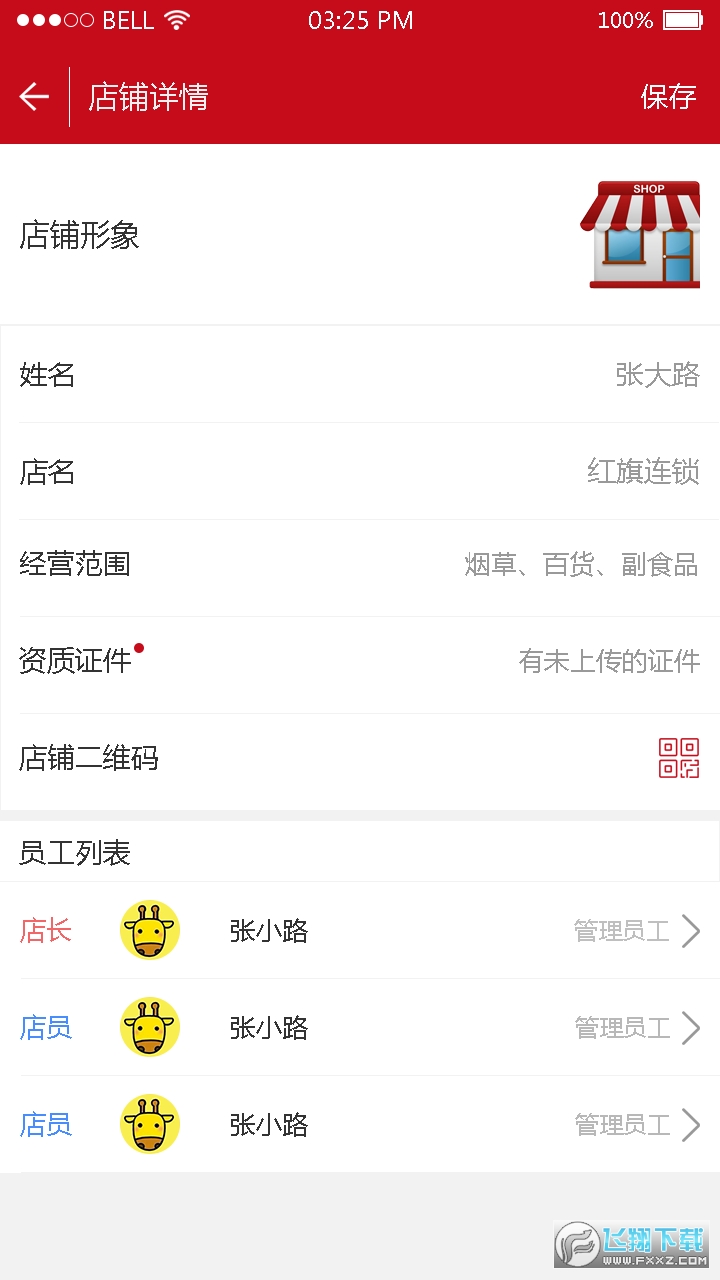The image size is (720, 1280).
Task: Edit the 姓名 field showing 张大路
Action: point(656,375)
